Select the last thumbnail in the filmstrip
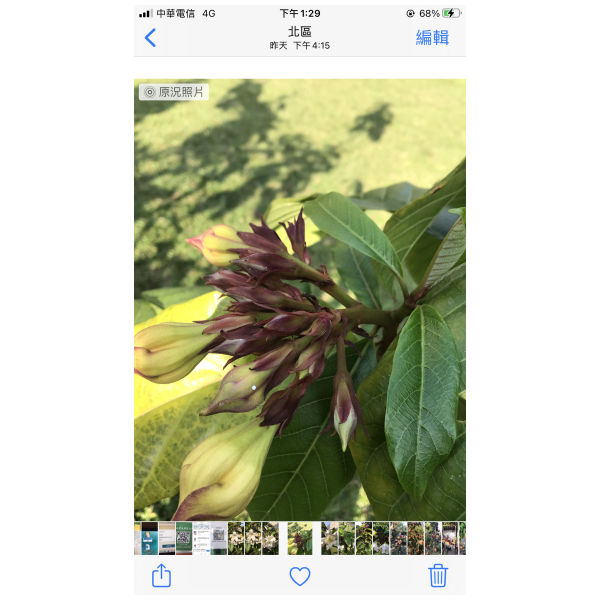Viewport: 600px width, 600px height. tap(461, 538)
